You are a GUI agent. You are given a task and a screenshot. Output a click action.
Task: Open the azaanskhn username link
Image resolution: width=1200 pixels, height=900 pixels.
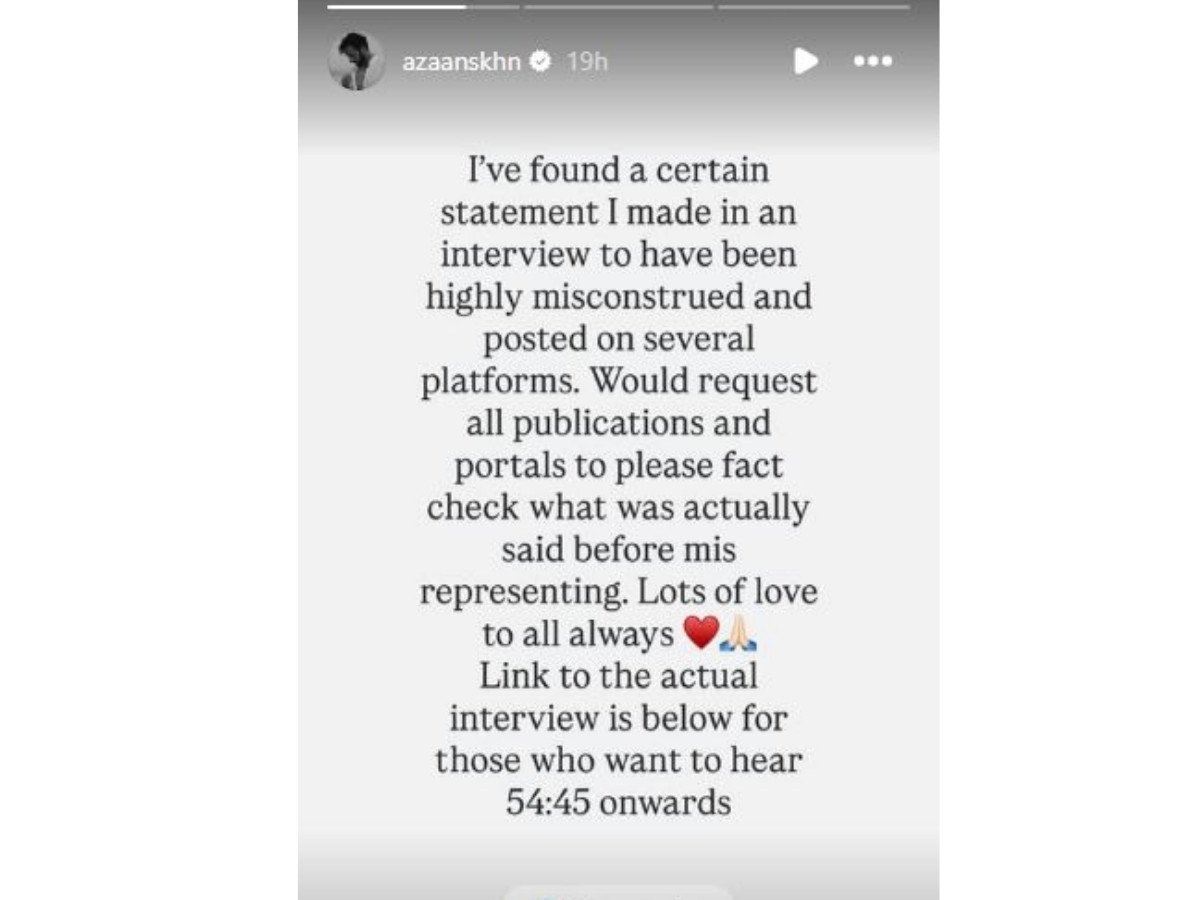click(461, 61)
